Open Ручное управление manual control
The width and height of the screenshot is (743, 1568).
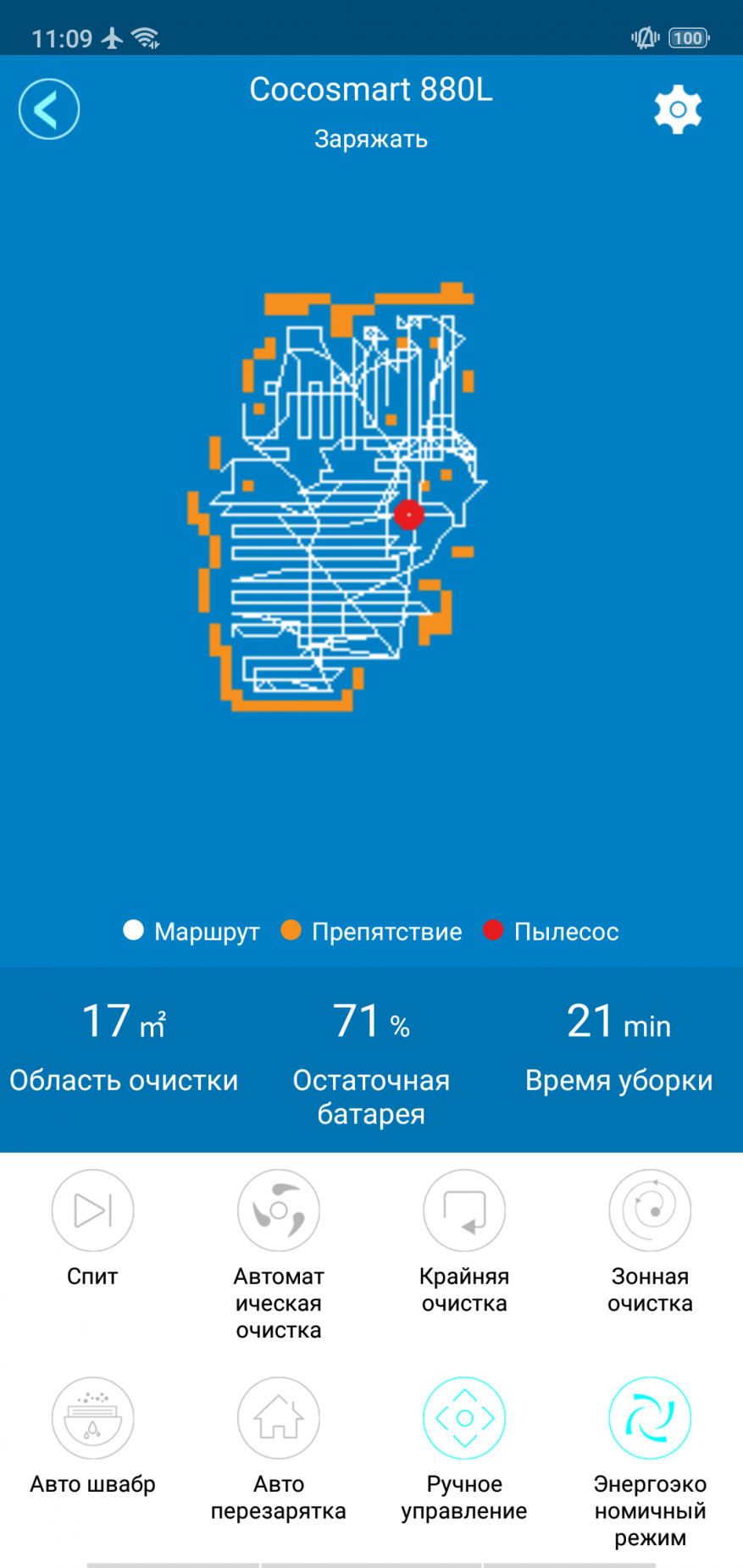pos(464,1418)
